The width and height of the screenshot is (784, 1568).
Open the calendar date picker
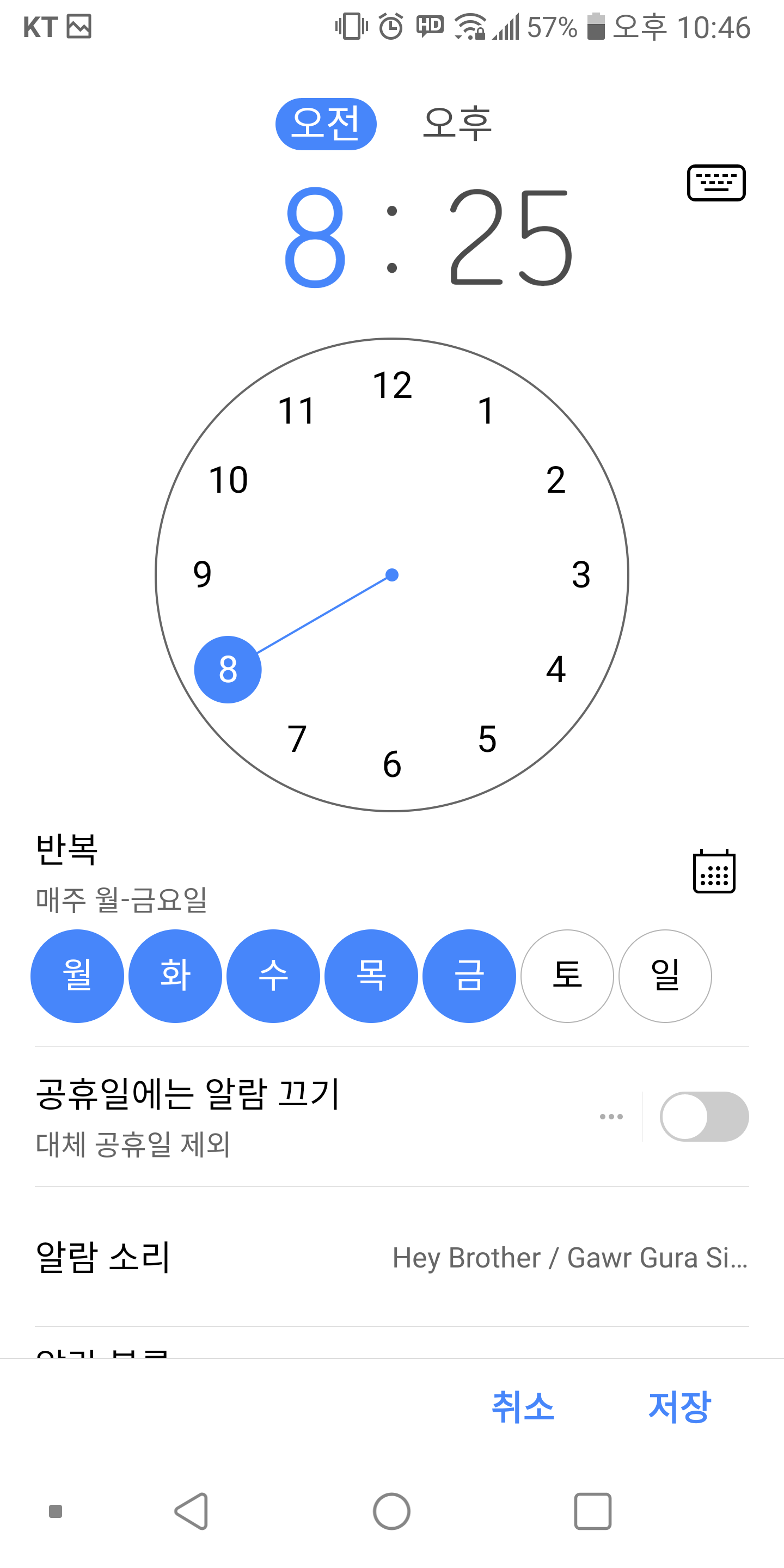click(714, 872)
